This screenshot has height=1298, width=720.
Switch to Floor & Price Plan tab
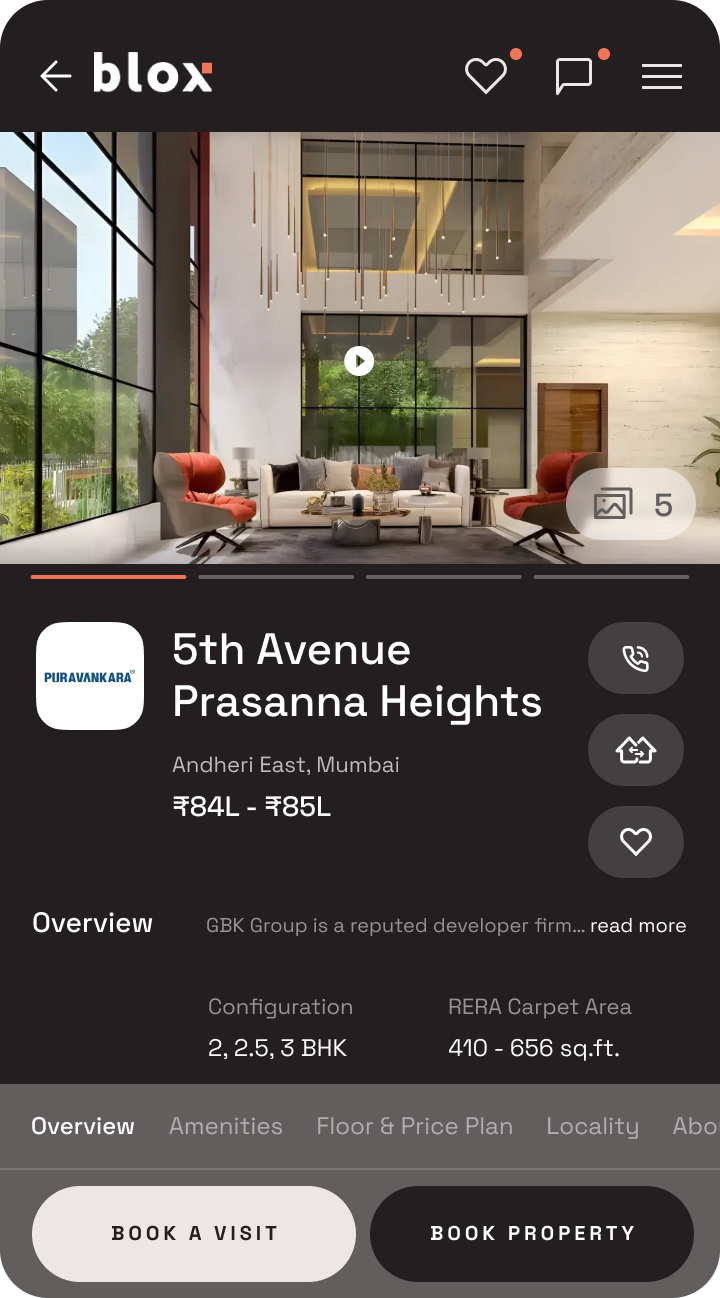(x=414, y=1126)
